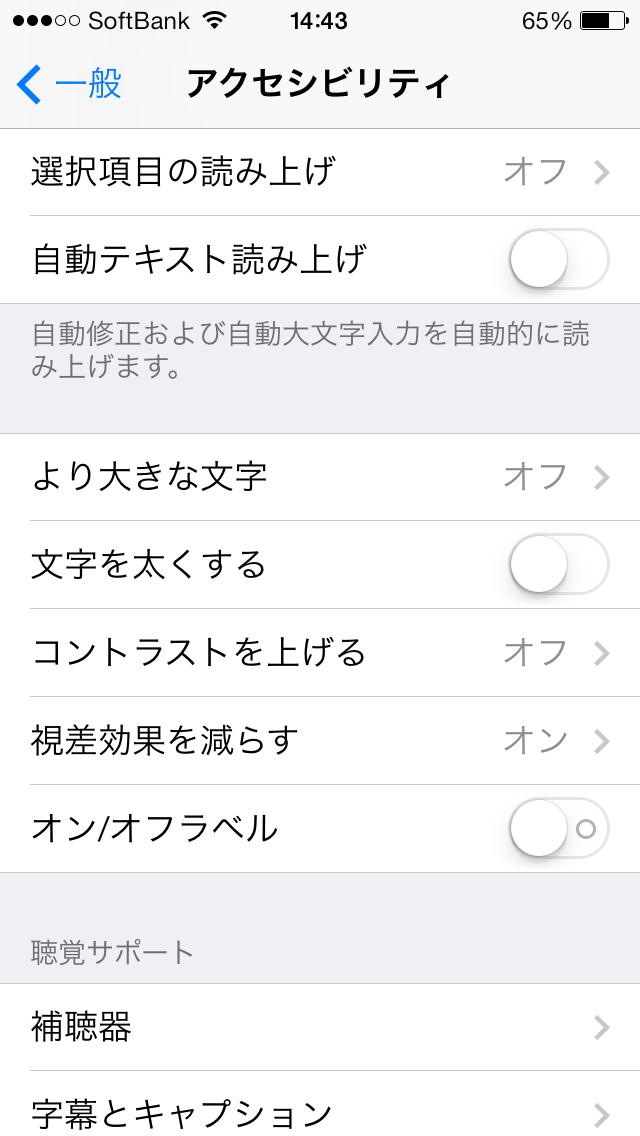Toggle 自動テキスト読み上げ switch
Image resolution: width=640 pixels, height=1136 pixels.
(x=559, y=259)
